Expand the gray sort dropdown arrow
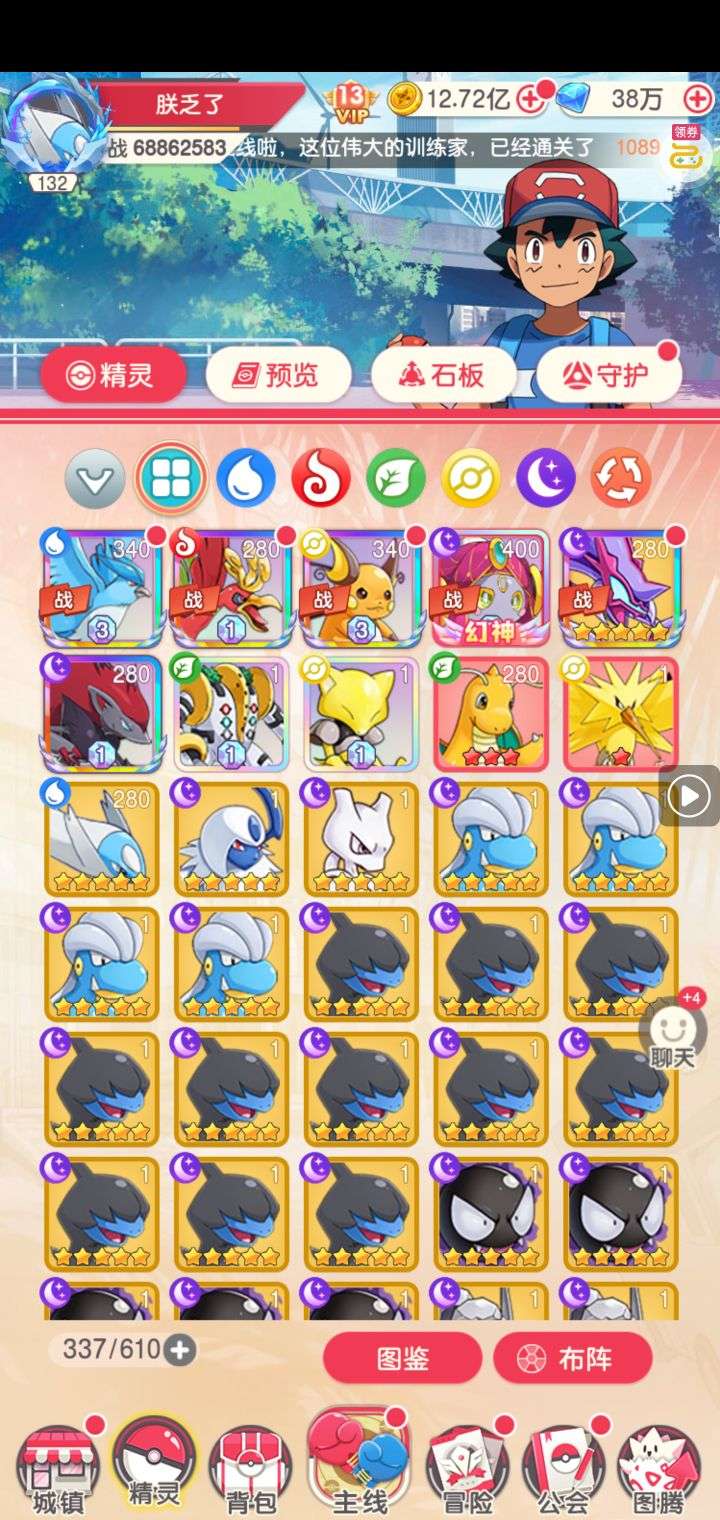Image resolution: width=720 pixels, height=1520 pixels. [95, 479]
